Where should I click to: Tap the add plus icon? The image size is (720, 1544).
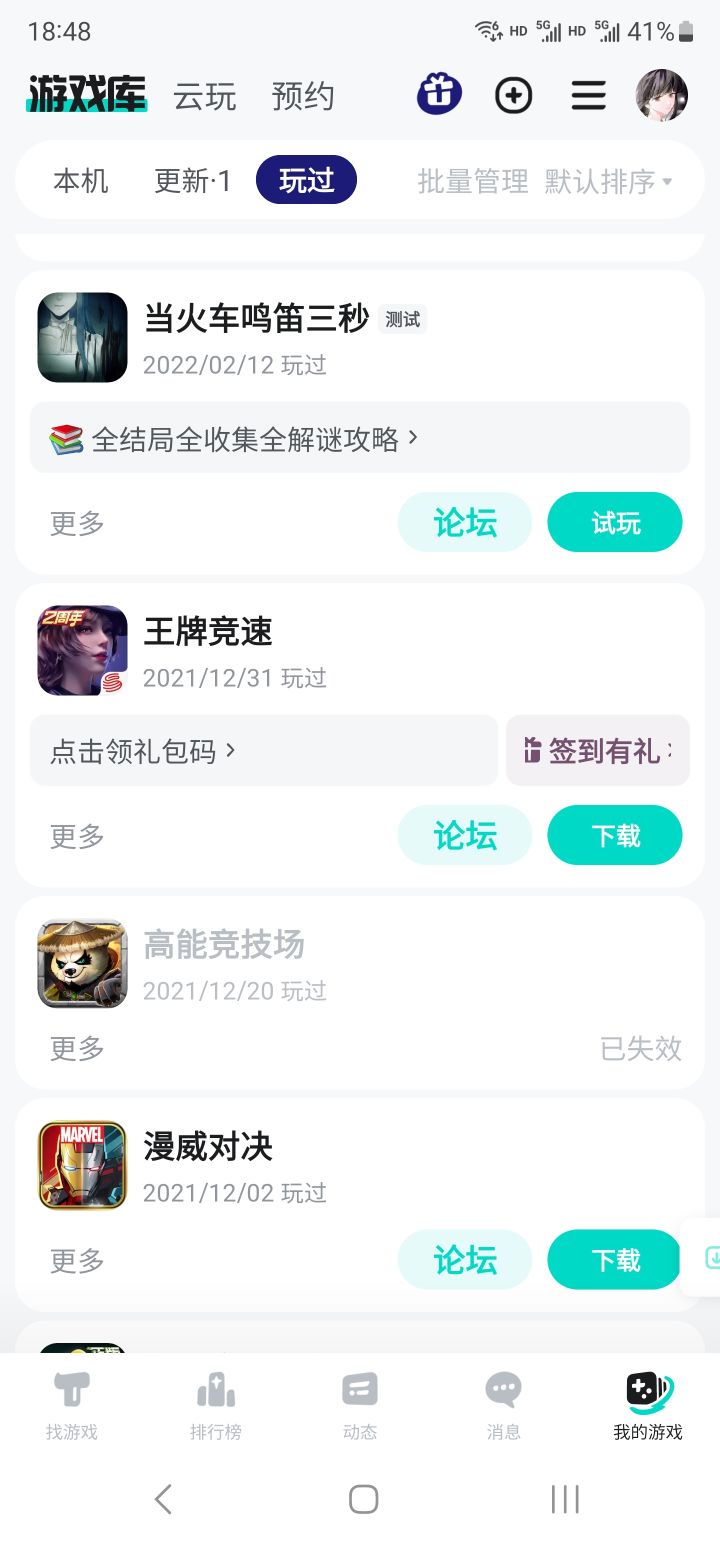pyautogui.click(x=514, y=95)
